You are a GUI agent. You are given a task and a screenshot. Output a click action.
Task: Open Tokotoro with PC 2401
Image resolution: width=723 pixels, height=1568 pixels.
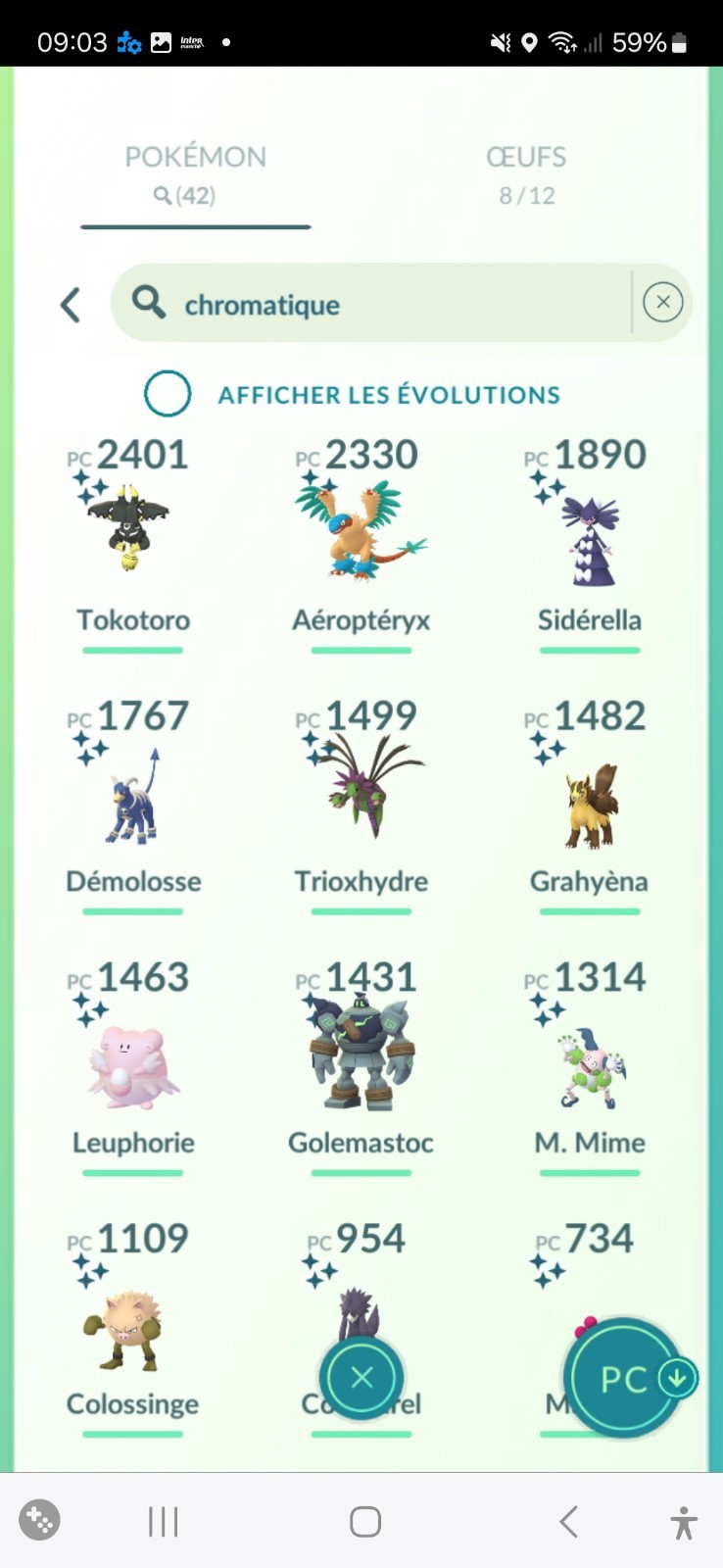(132, 534)
